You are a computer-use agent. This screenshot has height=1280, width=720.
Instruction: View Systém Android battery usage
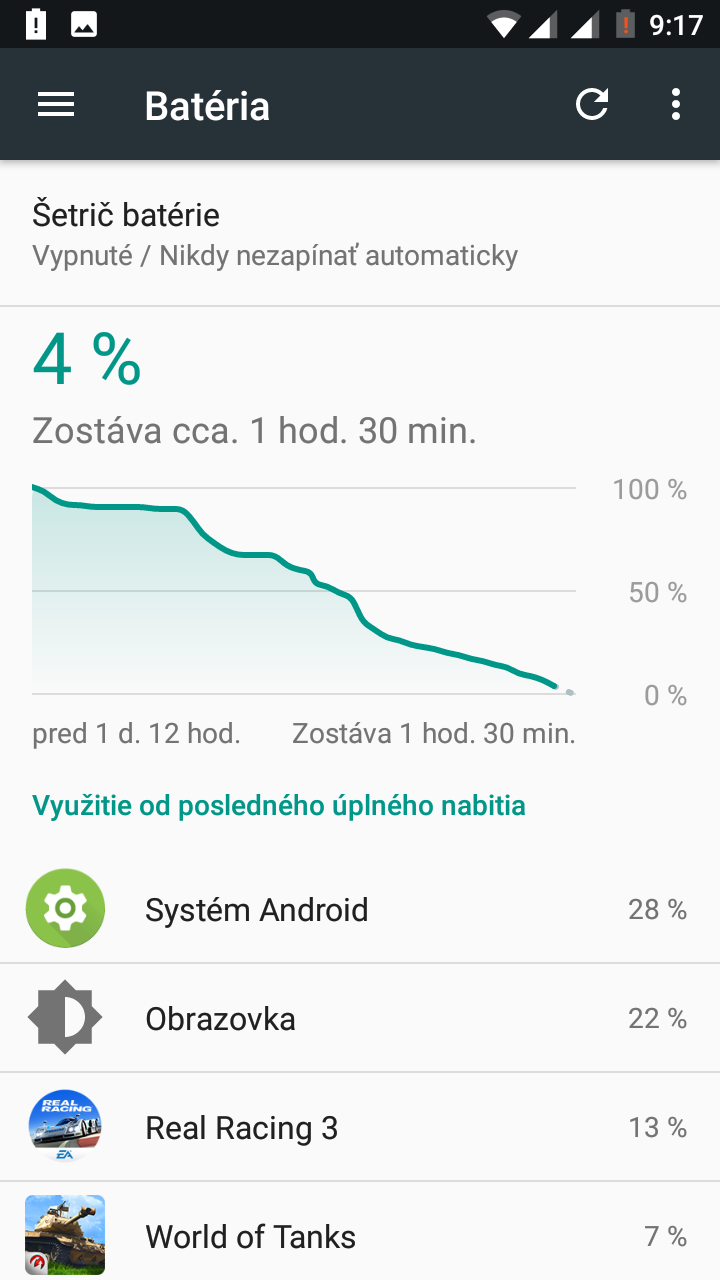coord(360,909)
